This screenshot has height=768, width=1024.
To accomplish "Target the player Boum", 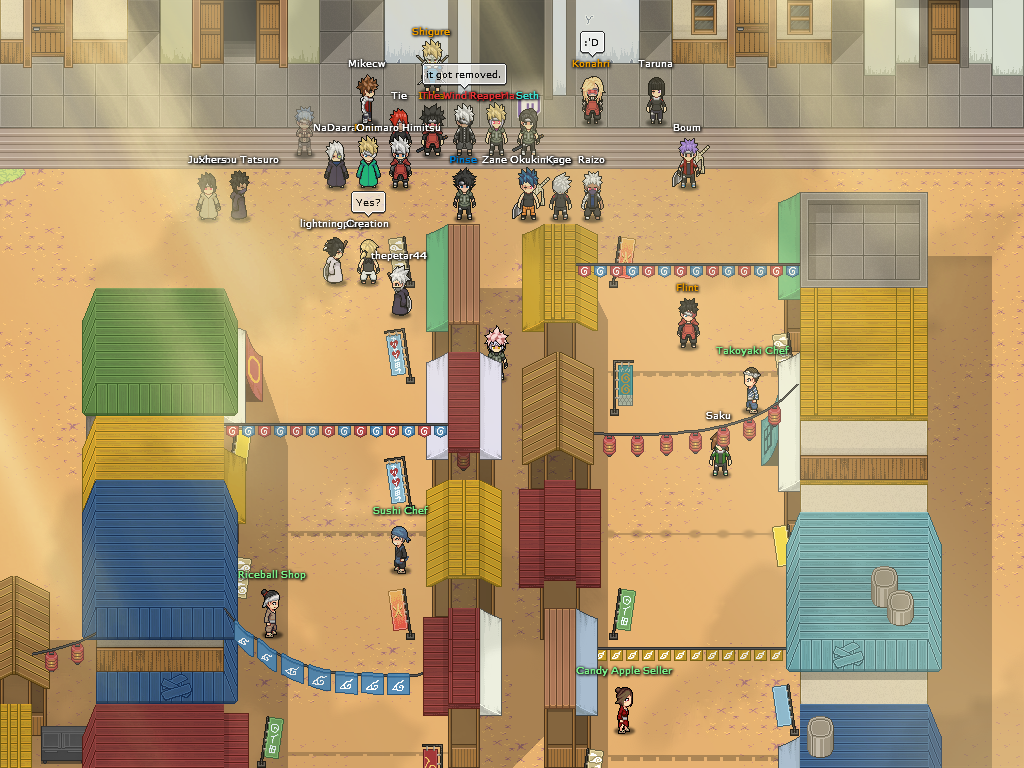I will tap(687, 163).
